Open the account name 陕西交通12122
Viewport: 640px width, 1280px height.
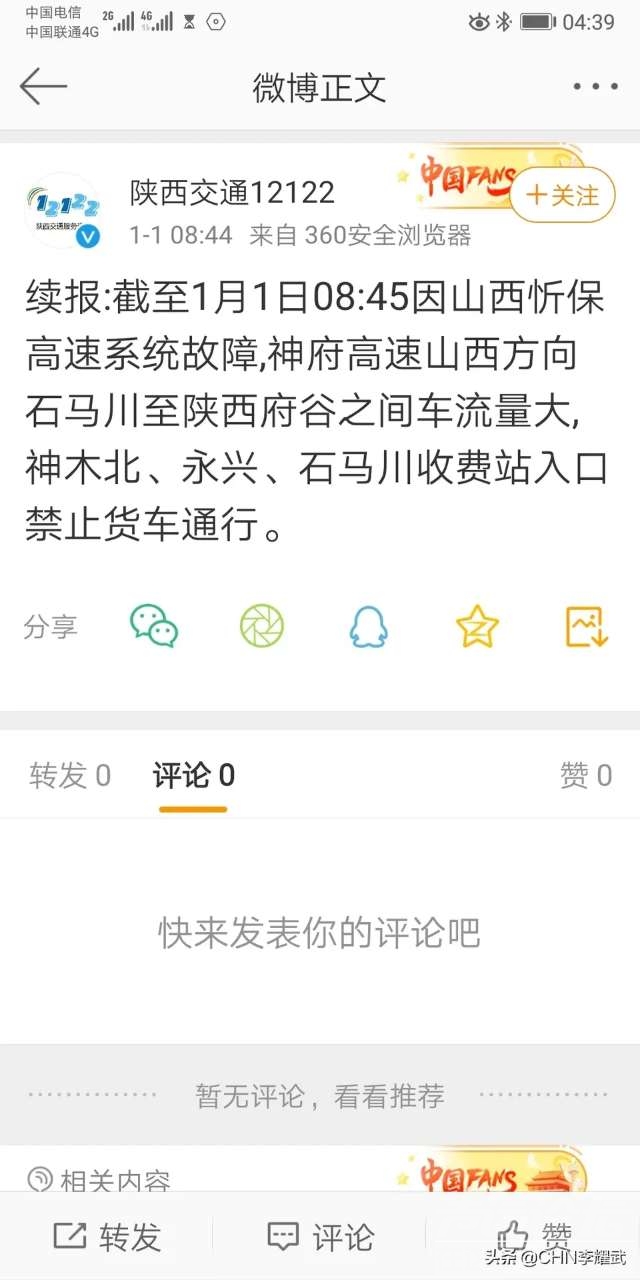tap(232, 192)
